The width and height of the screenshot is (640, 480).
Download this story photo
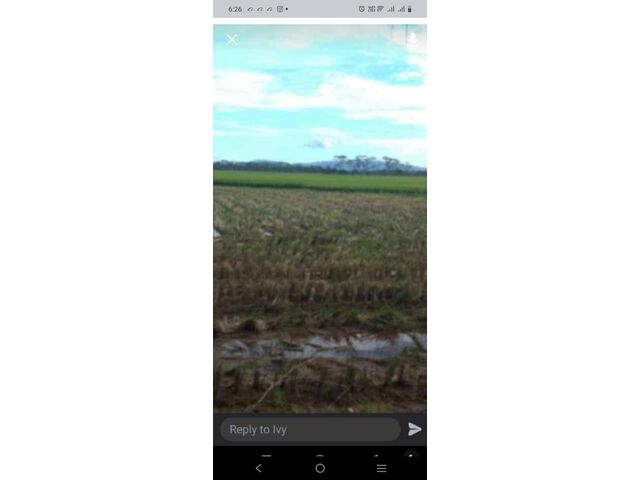[412, 40]
